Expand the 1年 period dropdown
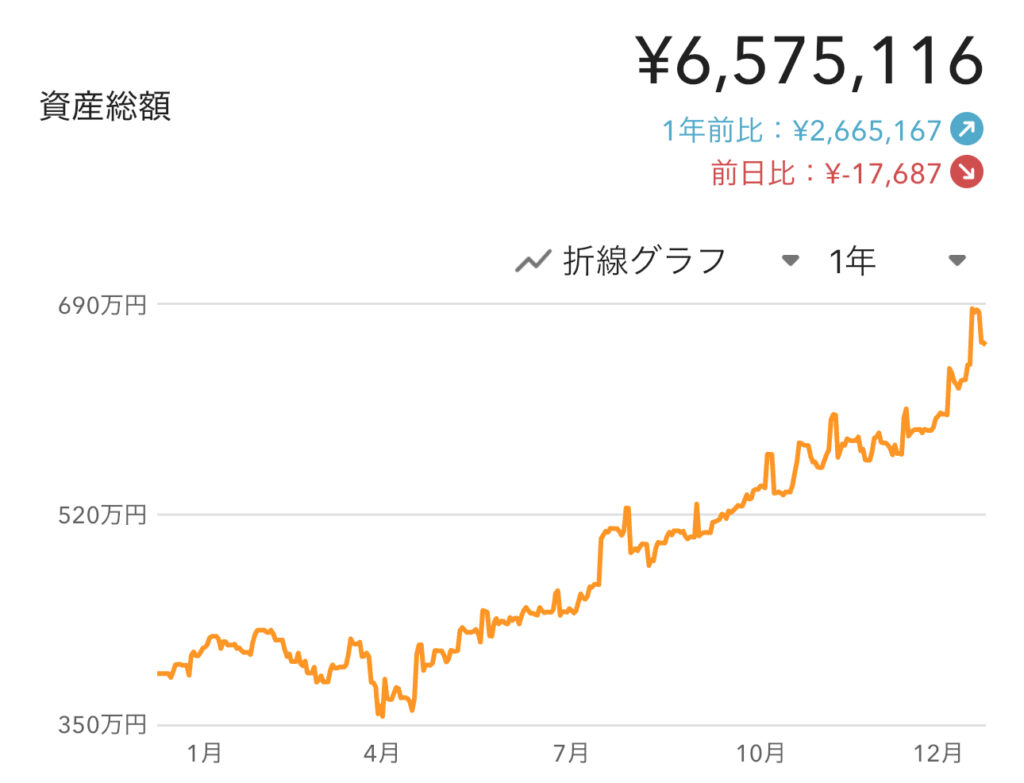 956,262
